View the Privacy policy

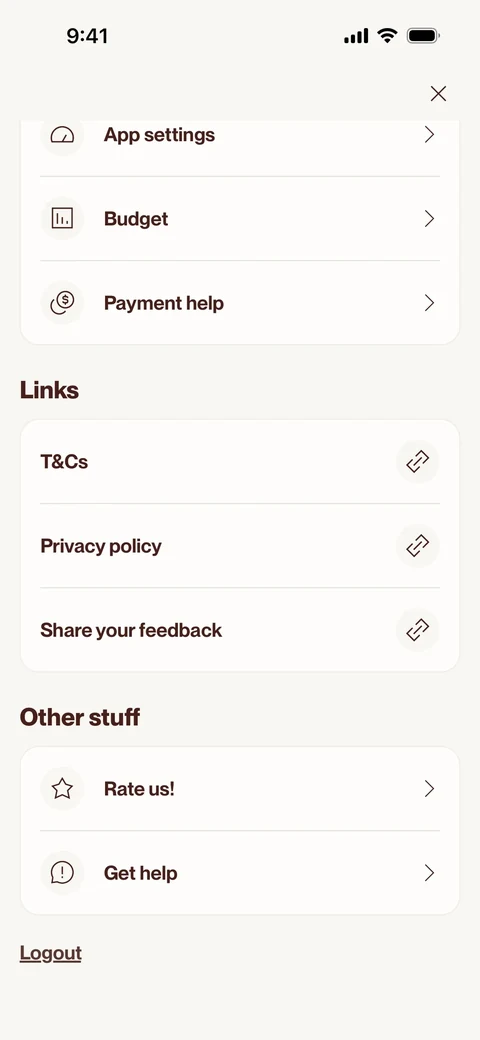click(x=240, y=546)
